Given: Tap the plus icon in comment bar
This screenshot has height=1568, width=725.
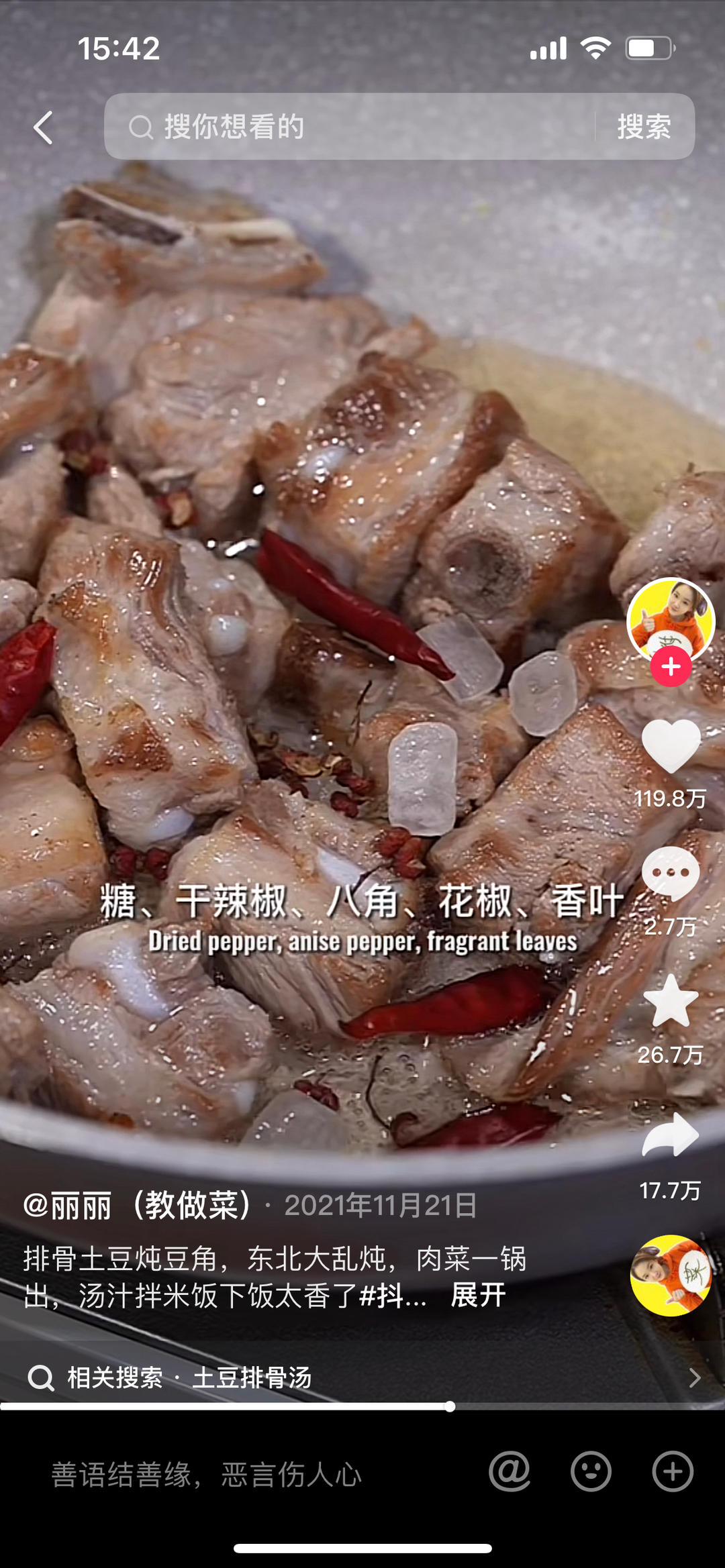Looking at the screenshot, I should 673,1472.
